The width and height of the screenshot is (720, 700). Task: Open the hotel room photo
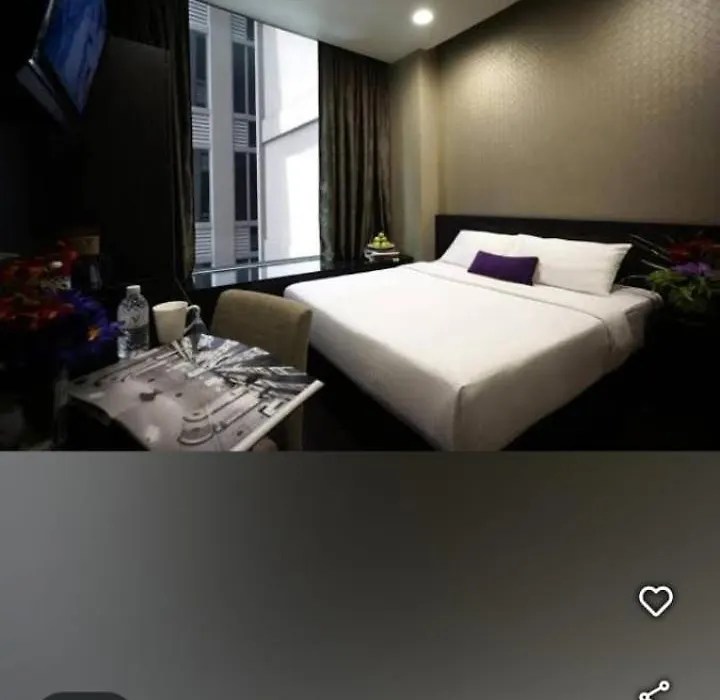pos(360,225)
